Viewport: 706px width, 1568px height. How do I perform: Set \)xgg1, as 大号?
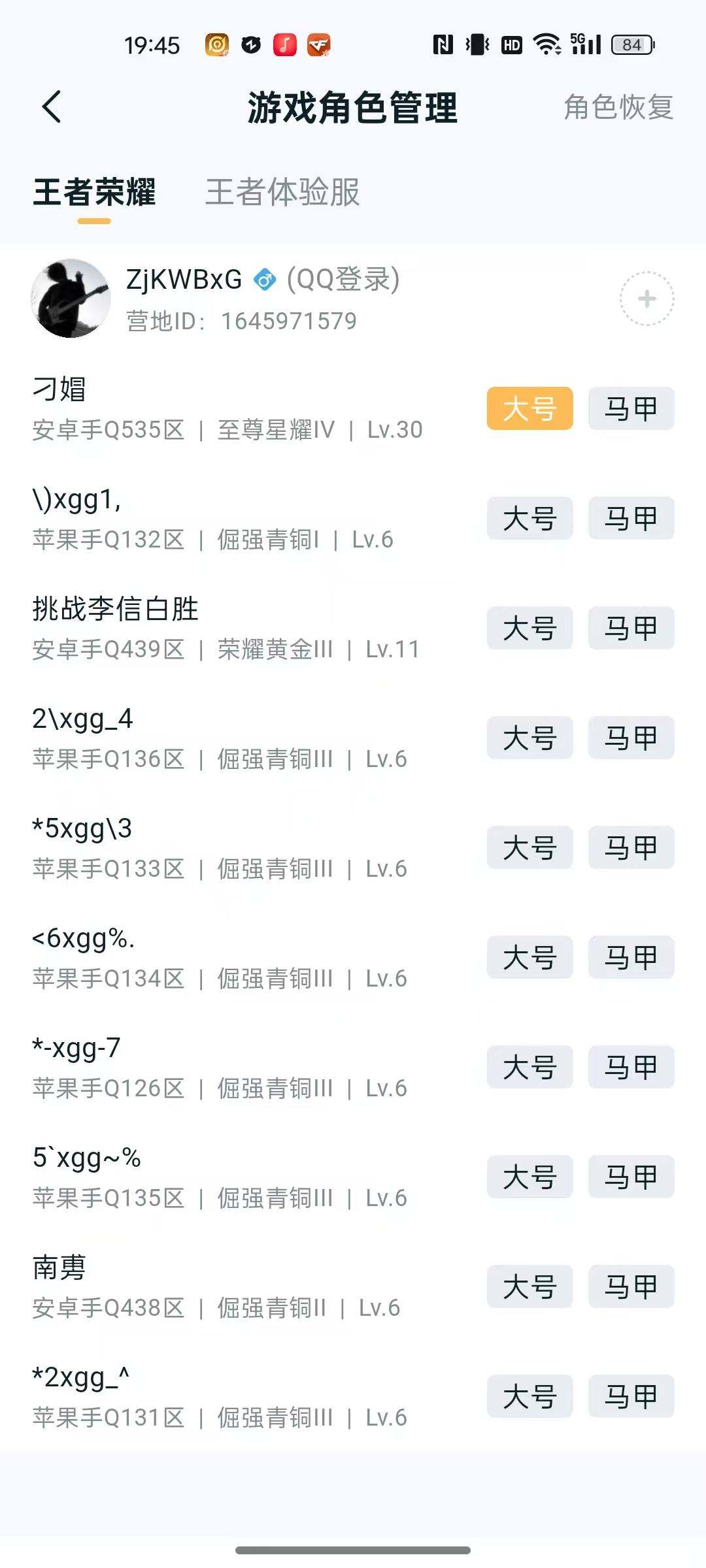point(529,519)
